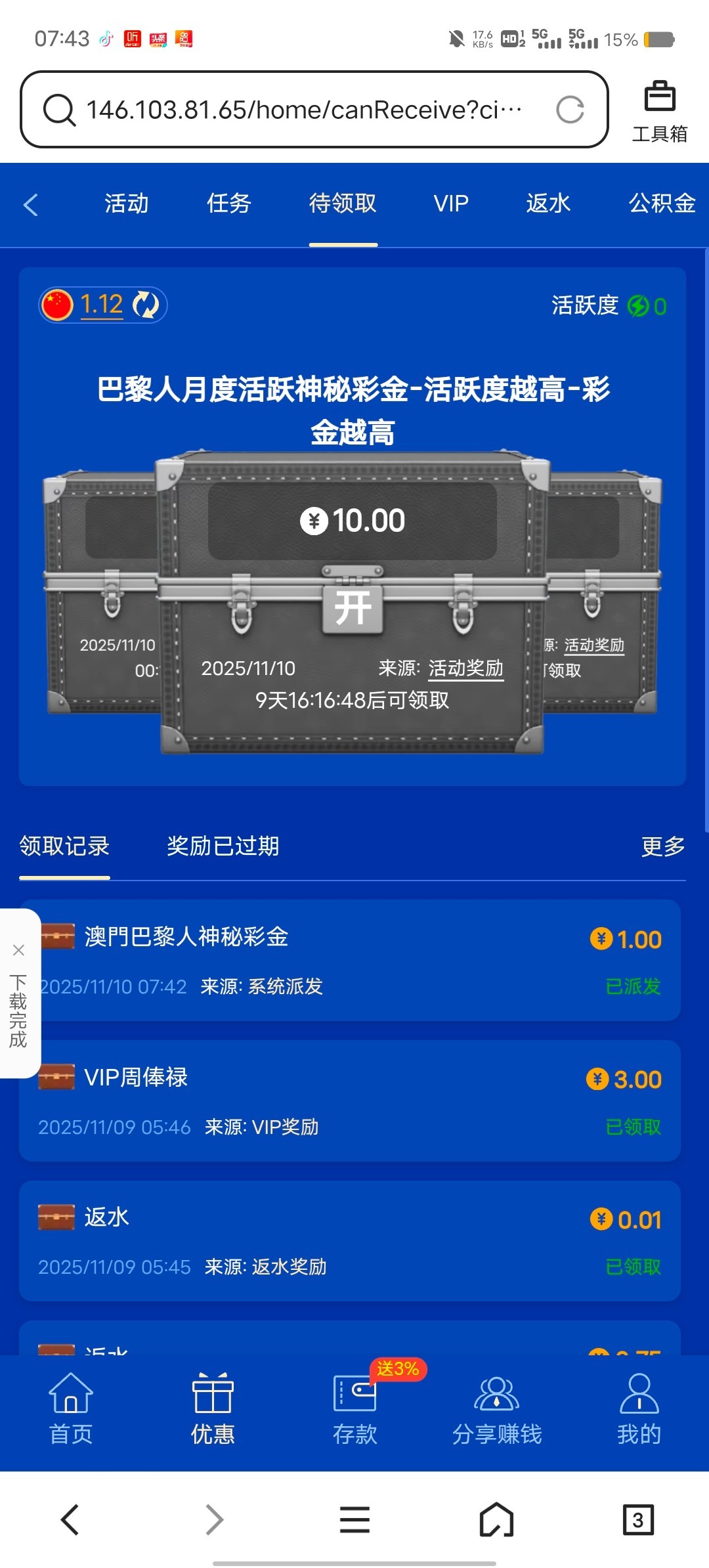
Task: Go to 首页 in the bottom bar
Action: click(71, 1408)
